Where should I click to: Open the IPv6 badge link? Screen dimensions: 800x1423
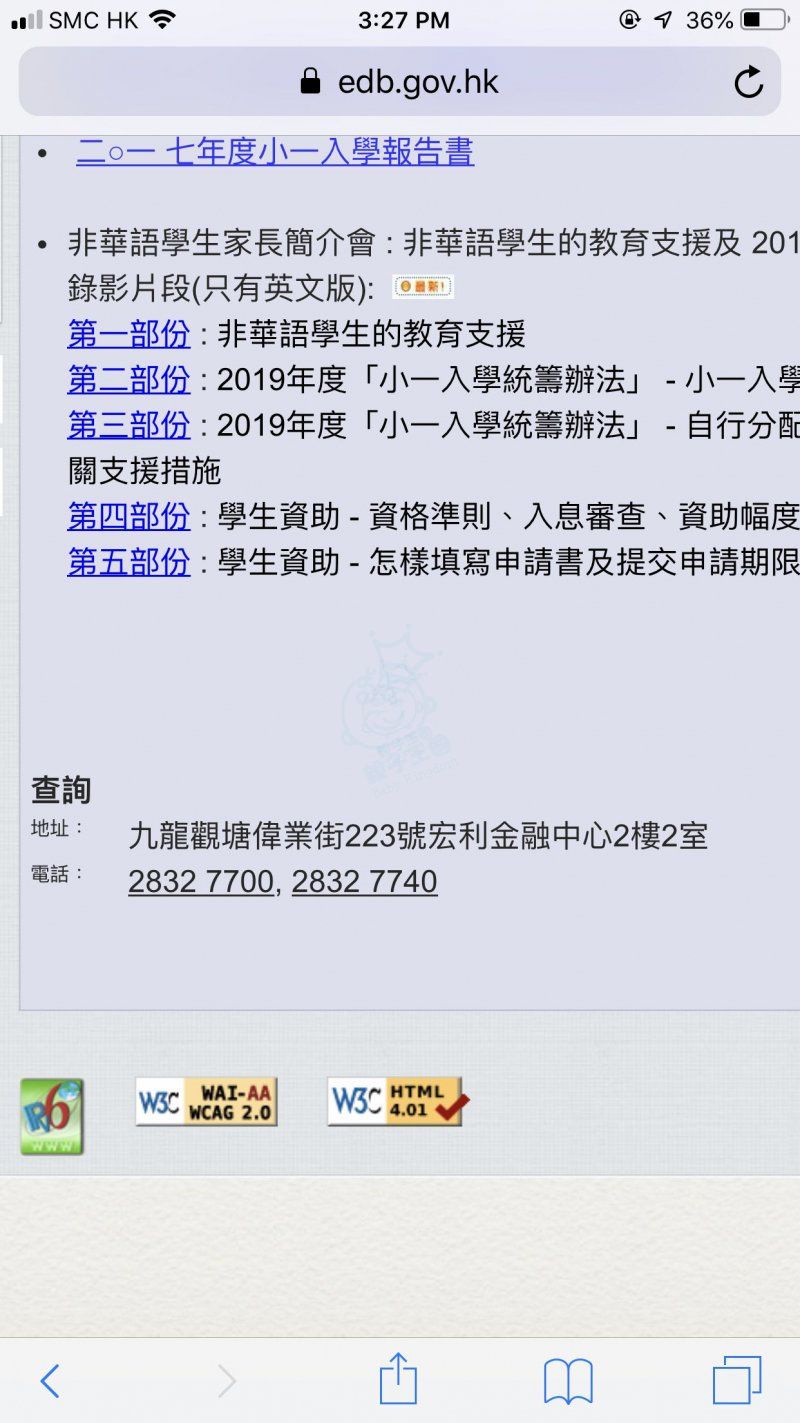point(52,1116)
